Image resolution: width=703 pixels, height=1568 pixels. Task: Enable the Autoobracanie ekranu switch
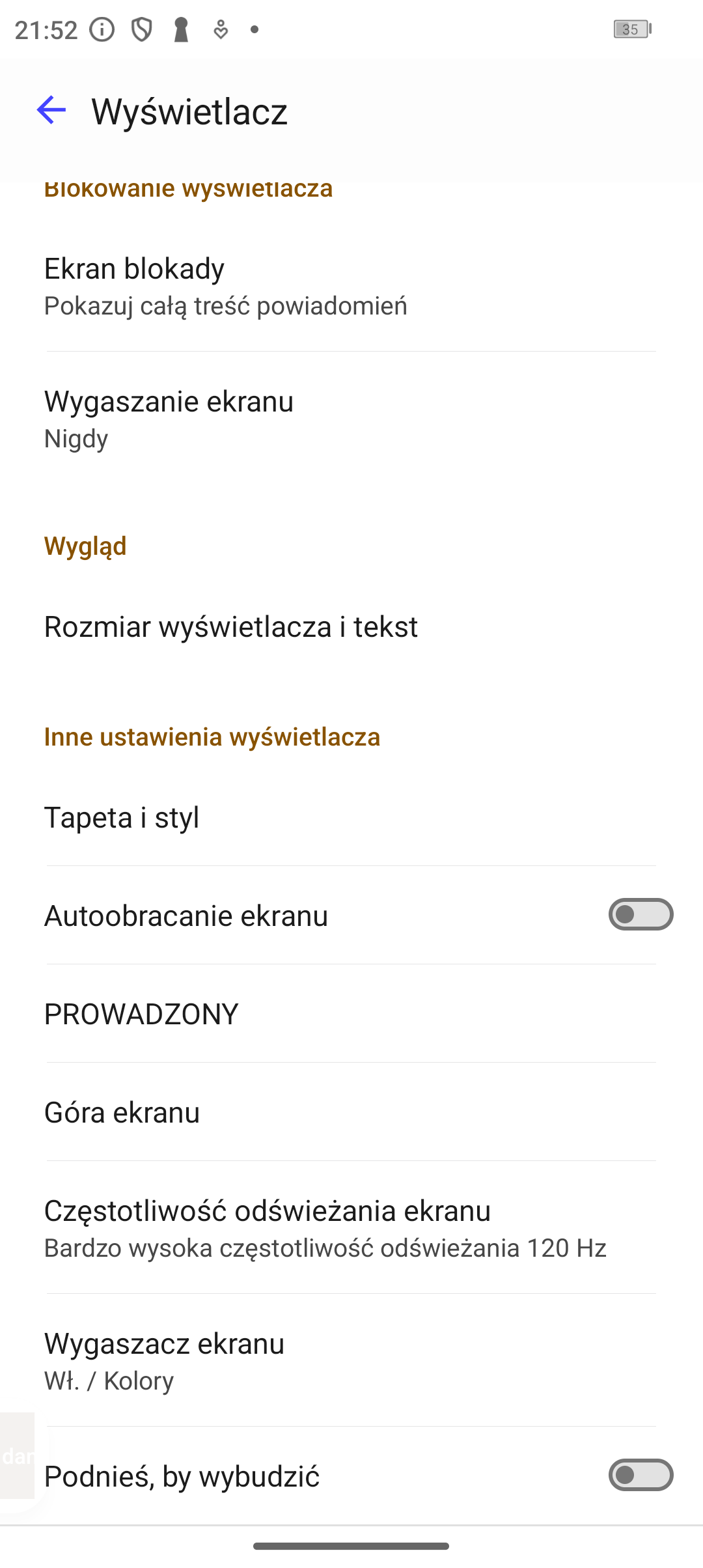pos(641,915)
